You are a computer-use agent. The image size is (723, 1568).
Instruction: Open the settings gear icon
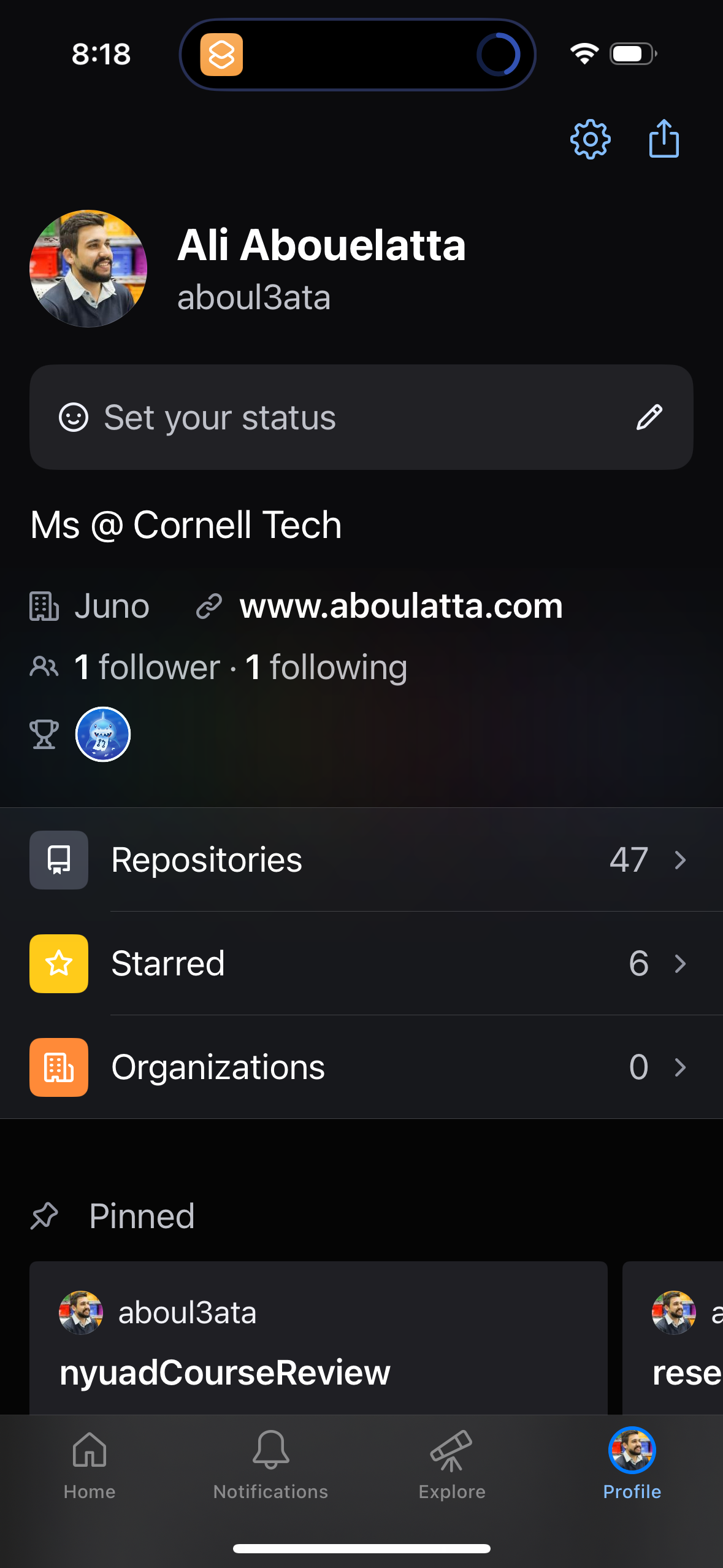pyautogui.click(x=591, y=140)
